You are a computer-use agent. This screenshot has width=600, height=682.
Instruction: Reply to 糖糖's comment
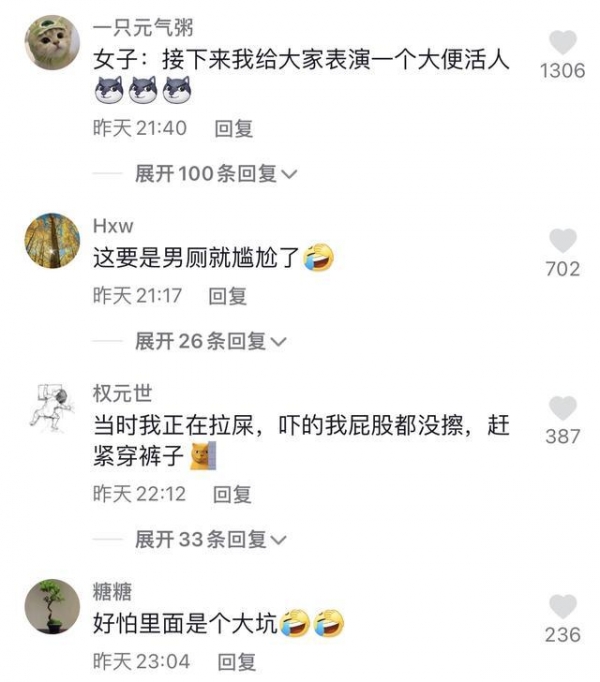click(x=237, y=661)
